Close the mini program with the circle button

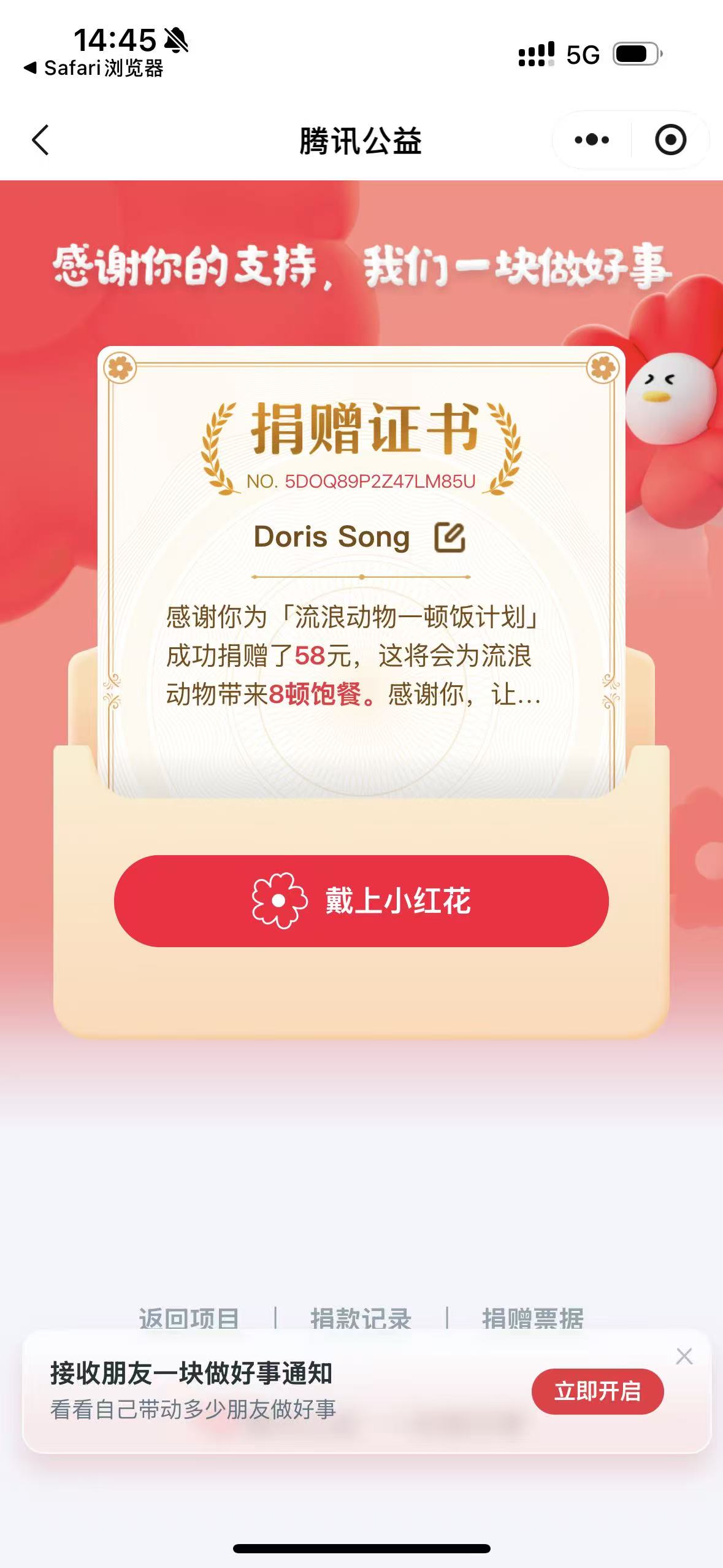coord(670,140)
